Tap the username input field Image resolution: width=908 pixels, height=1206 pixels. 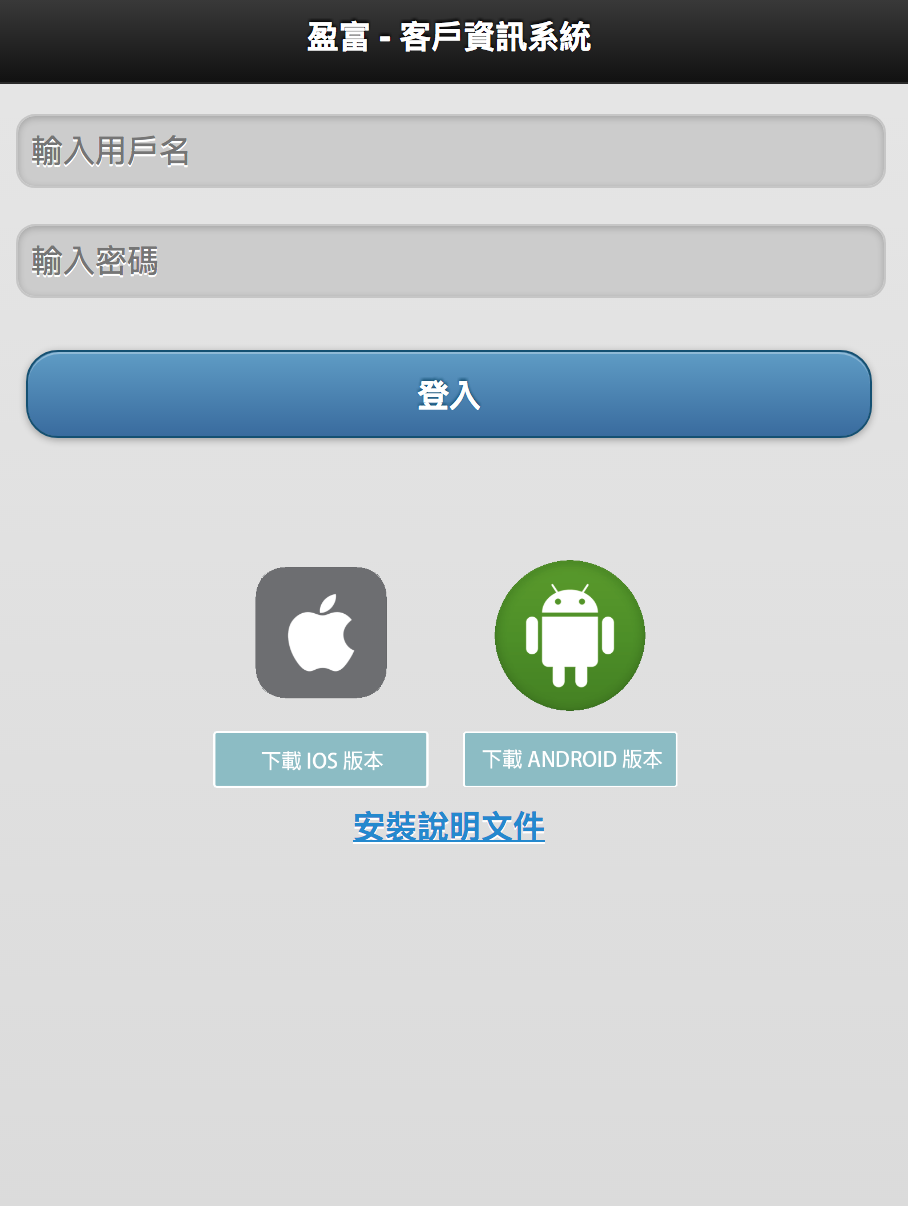click(450, 151)
